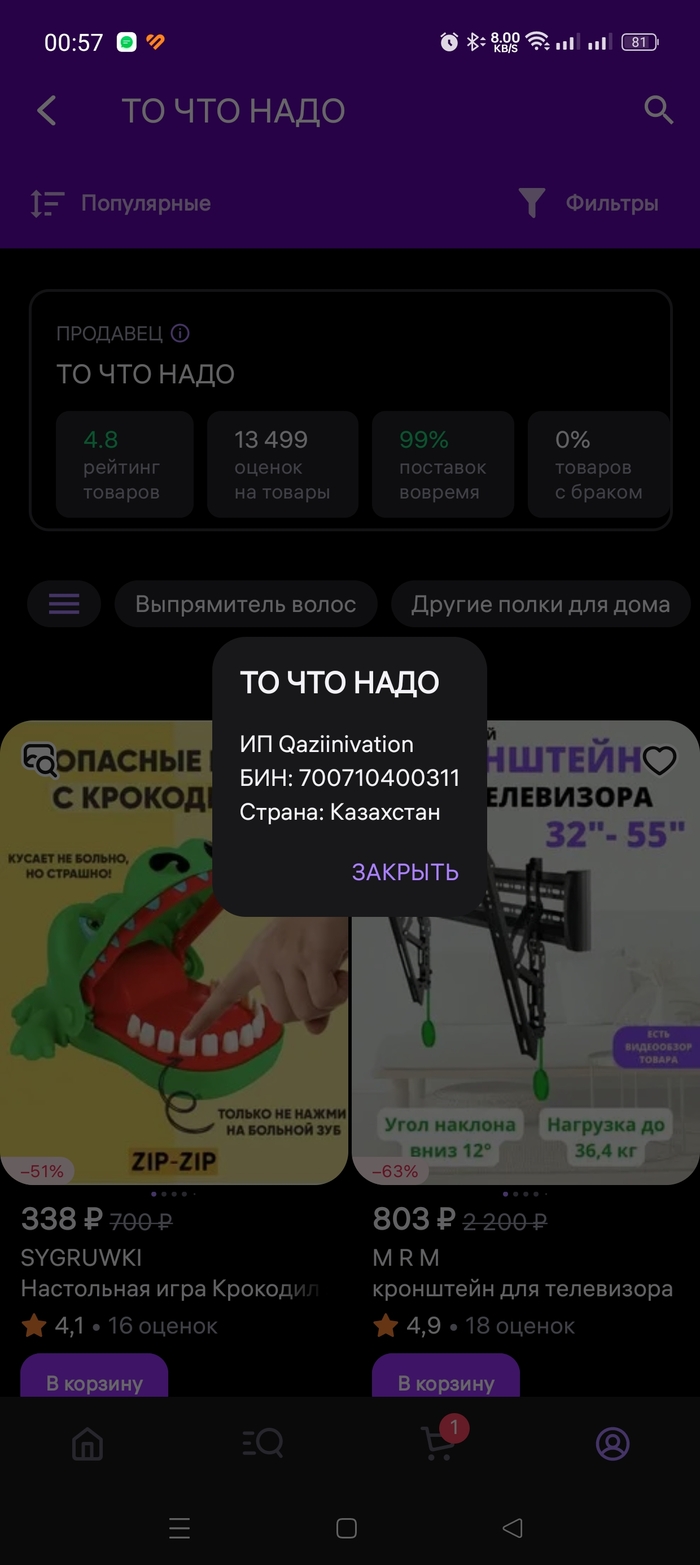Tap the system back button
Screen dimensions: 700x1565
click(512, 1528)
